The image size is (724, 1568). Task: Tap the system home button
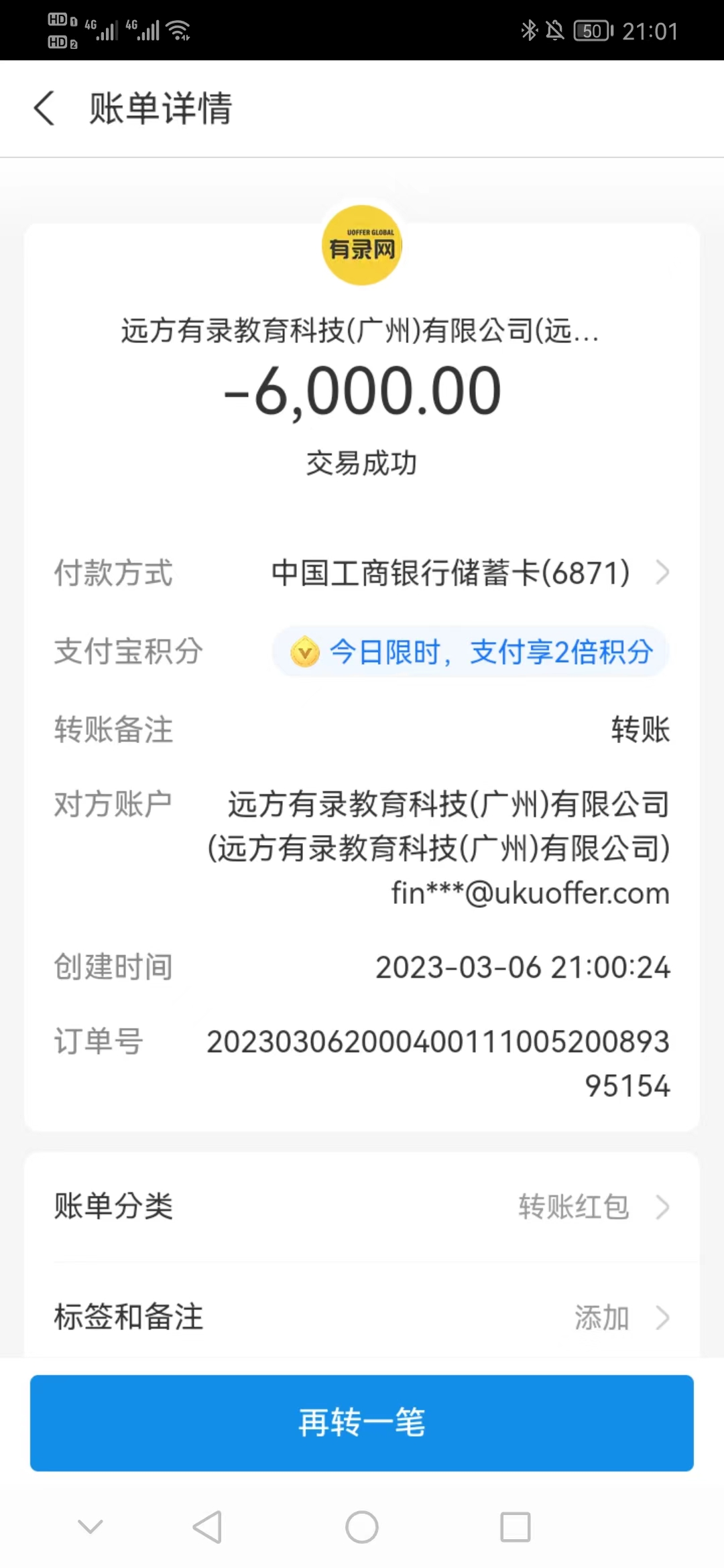point(362,1527)
